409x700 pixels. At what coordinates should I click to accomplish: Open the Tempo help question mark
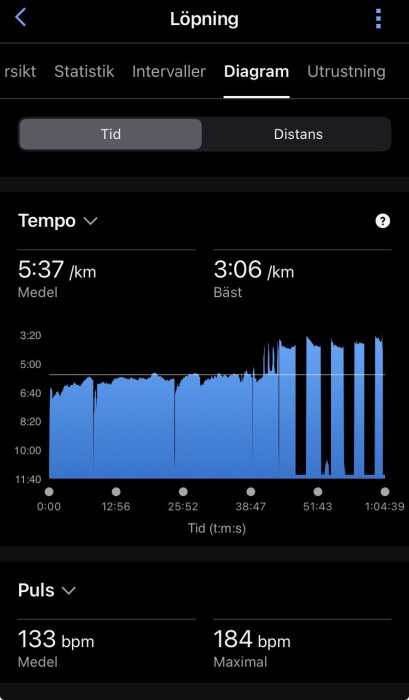[x=383, y=221]
